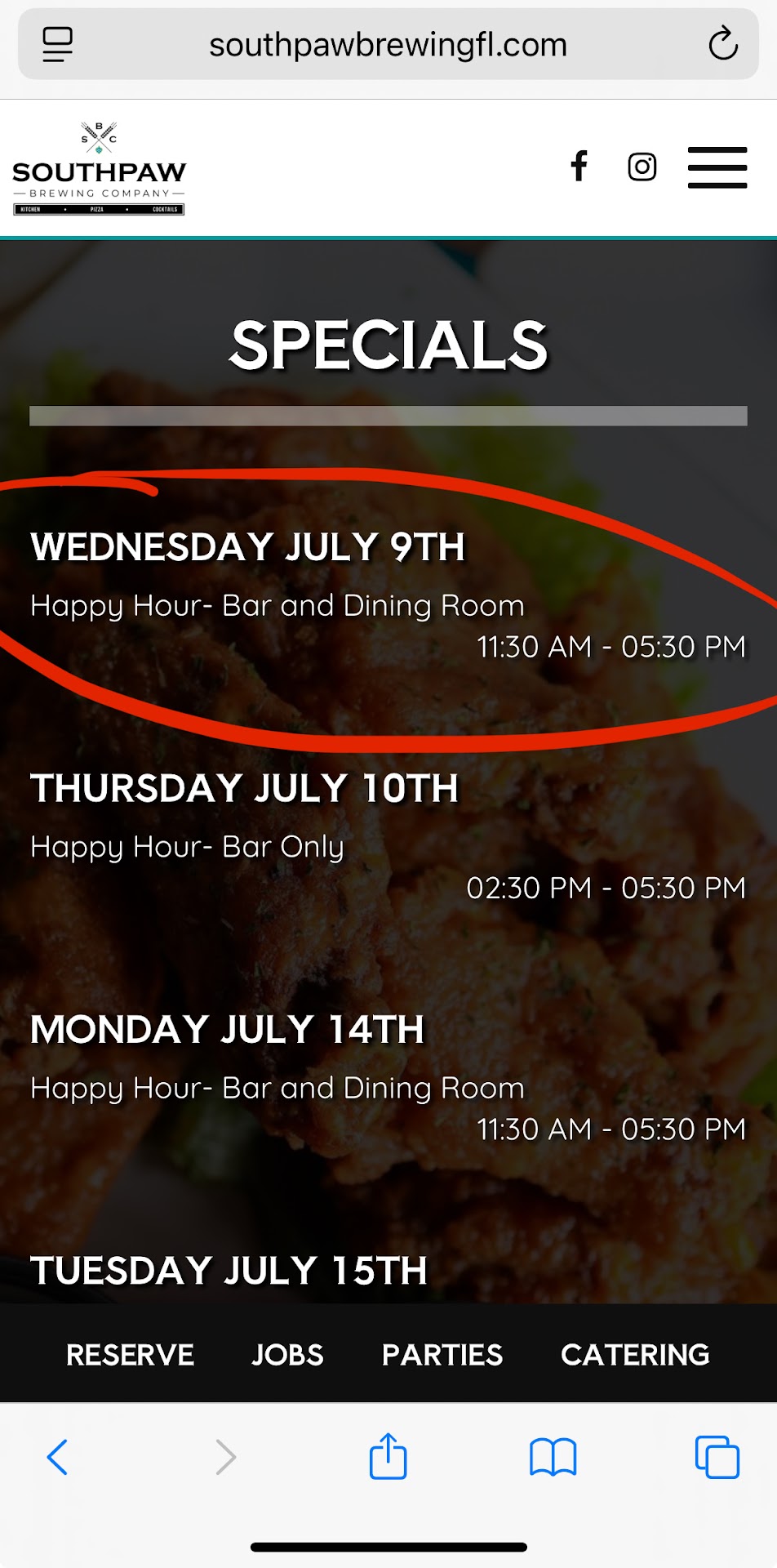Show all open tabs
This screenshot has height=1568, width=777.
pos(717,1457)
